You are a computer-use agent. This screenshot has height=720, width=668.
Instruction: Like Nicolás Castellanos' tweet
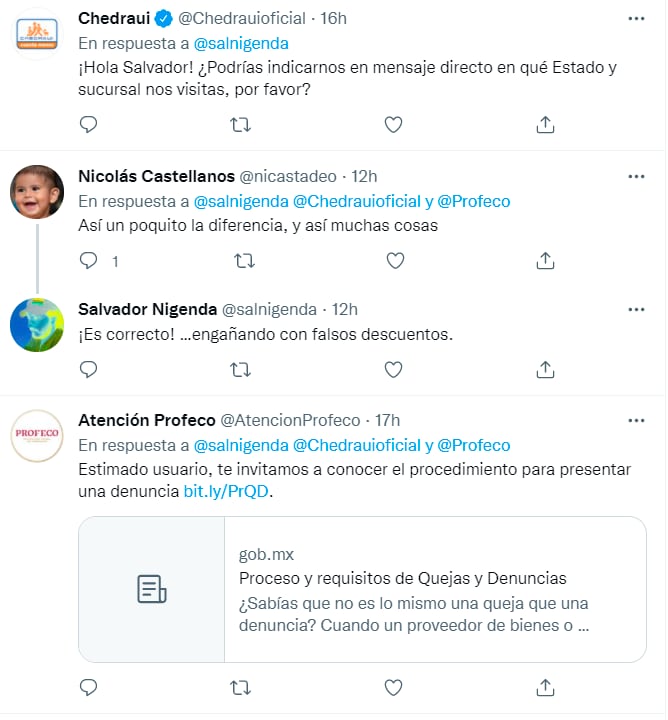point(394,261)
